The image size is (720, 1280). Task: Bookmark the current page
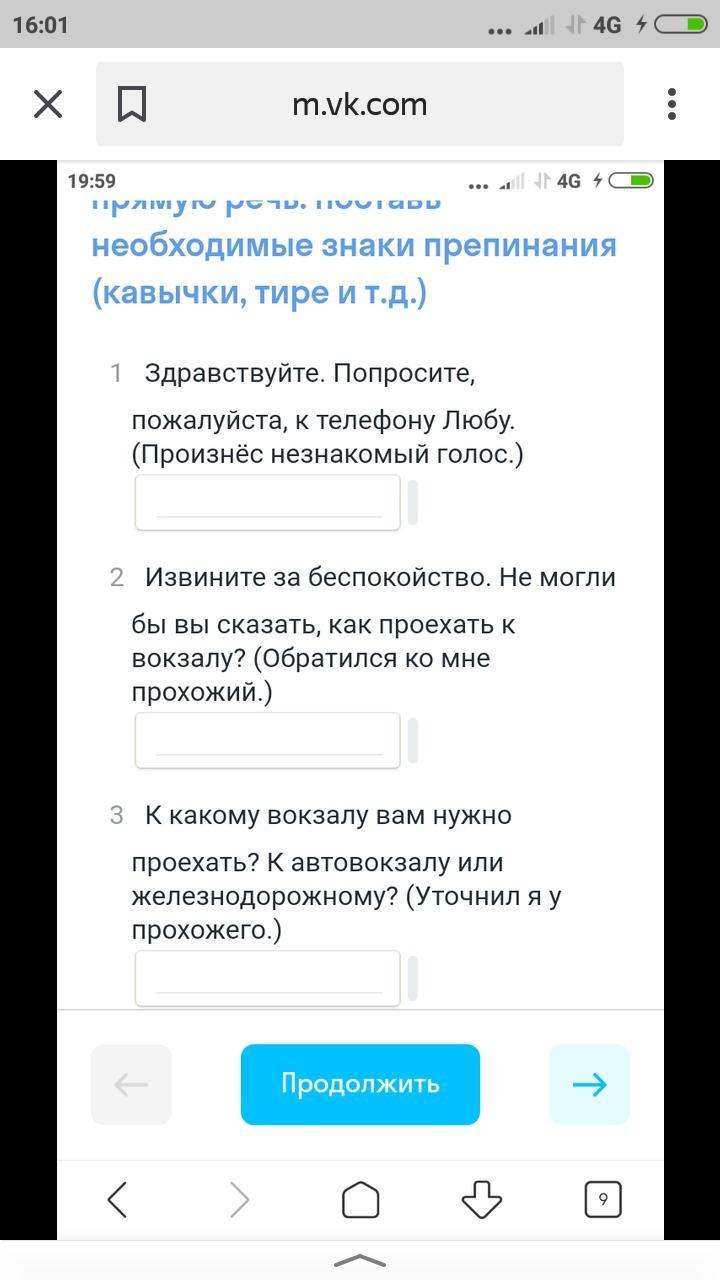click(x=132, y=104)
